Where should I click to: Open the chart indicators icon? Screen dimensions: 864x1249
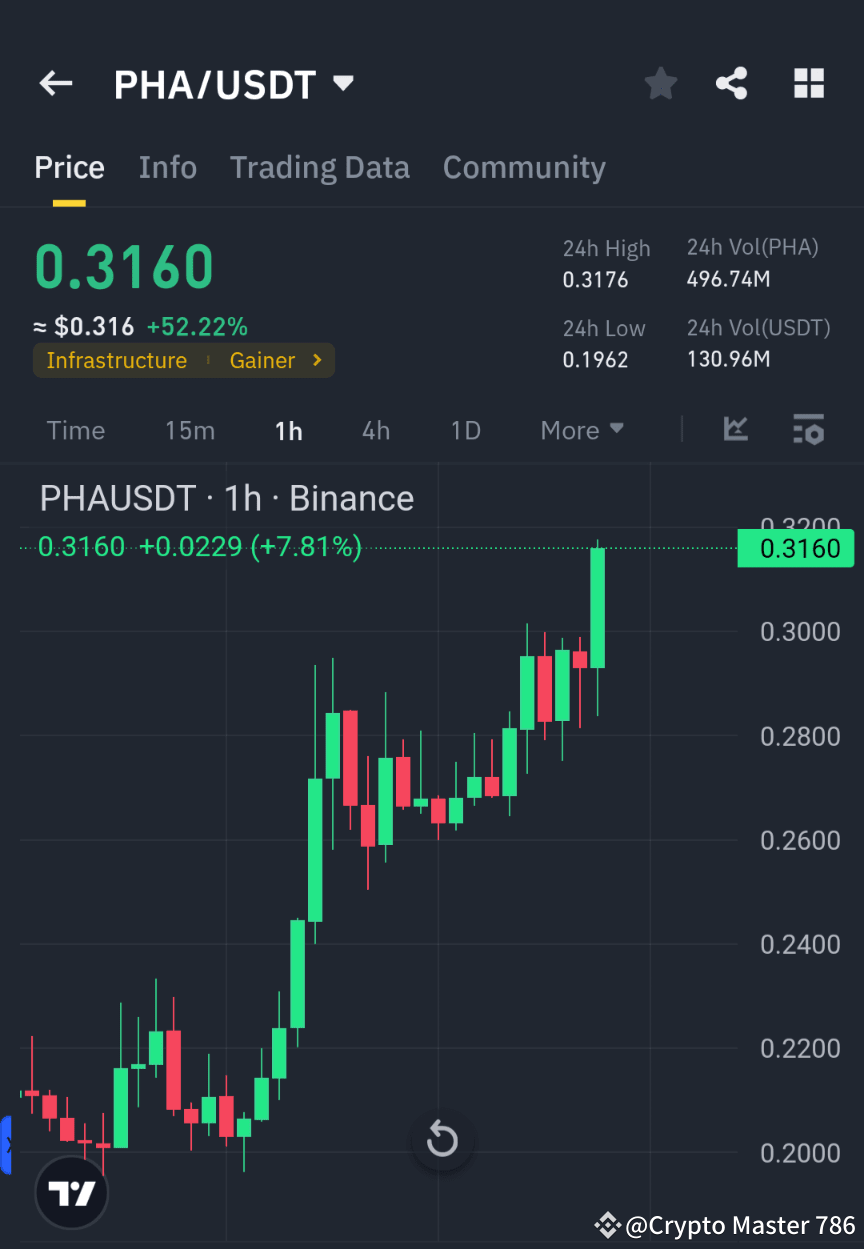(x=735, y=430)
